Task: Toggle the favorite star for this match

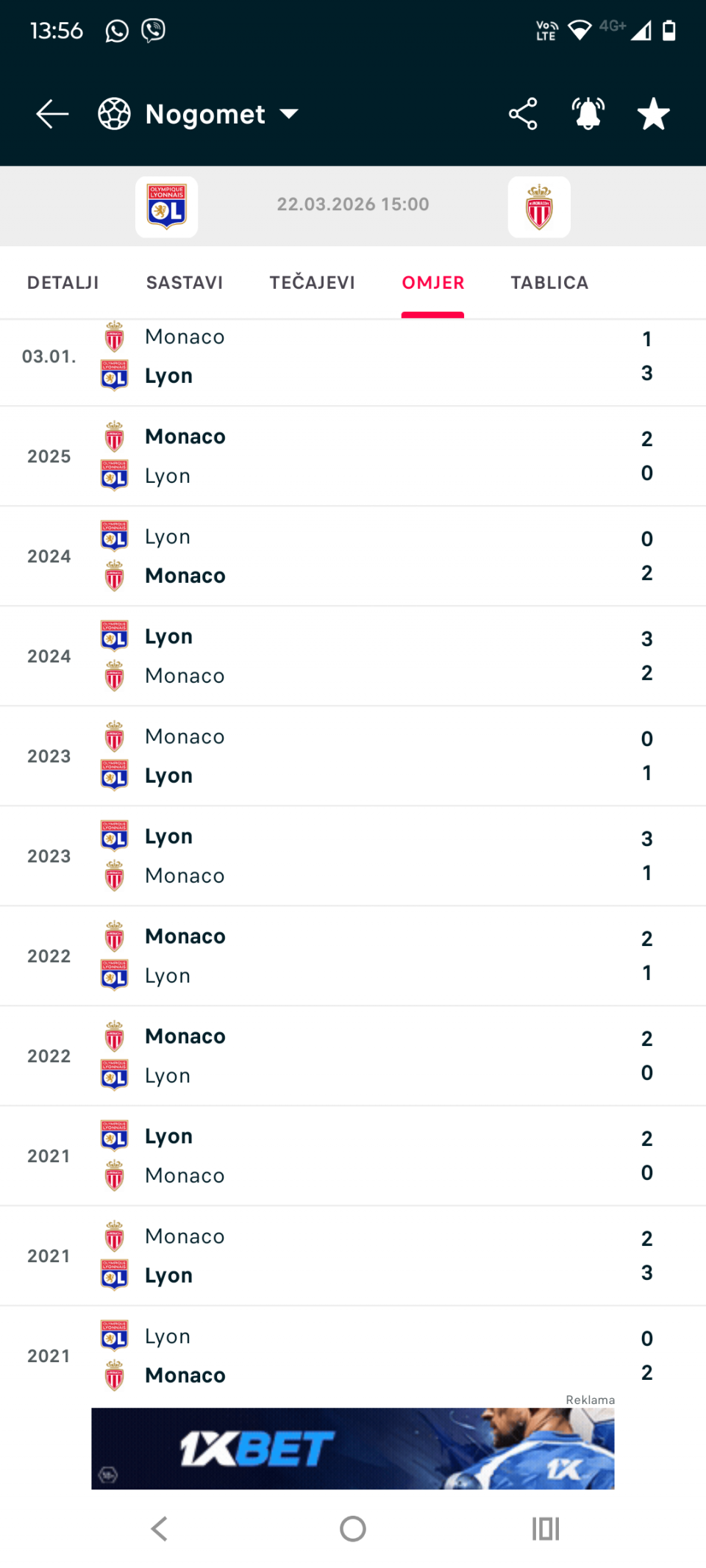Action: tap(653, 114)
